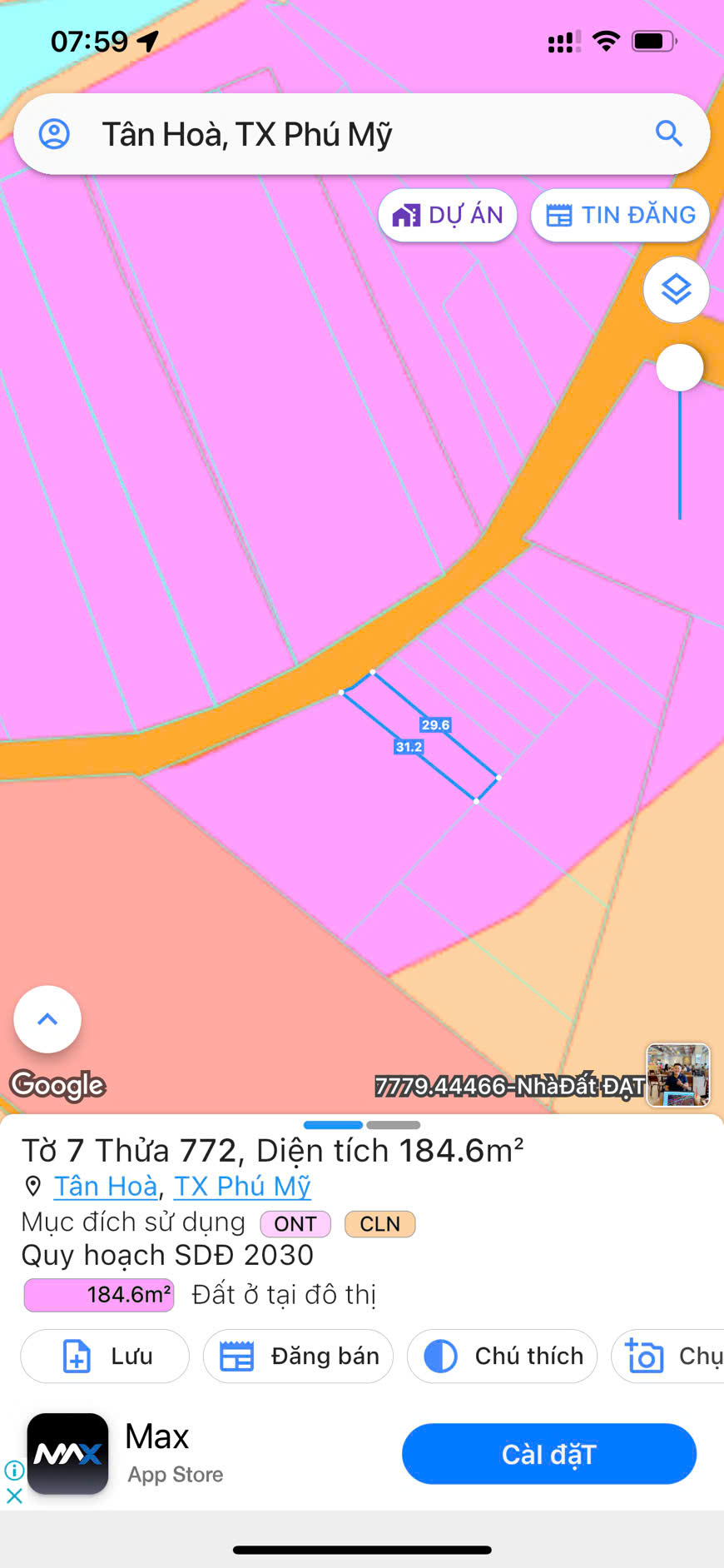The width and height of the screenshot is (724, 1568).
Task: Open the Chú thích legend
Action: [502, 1356]
